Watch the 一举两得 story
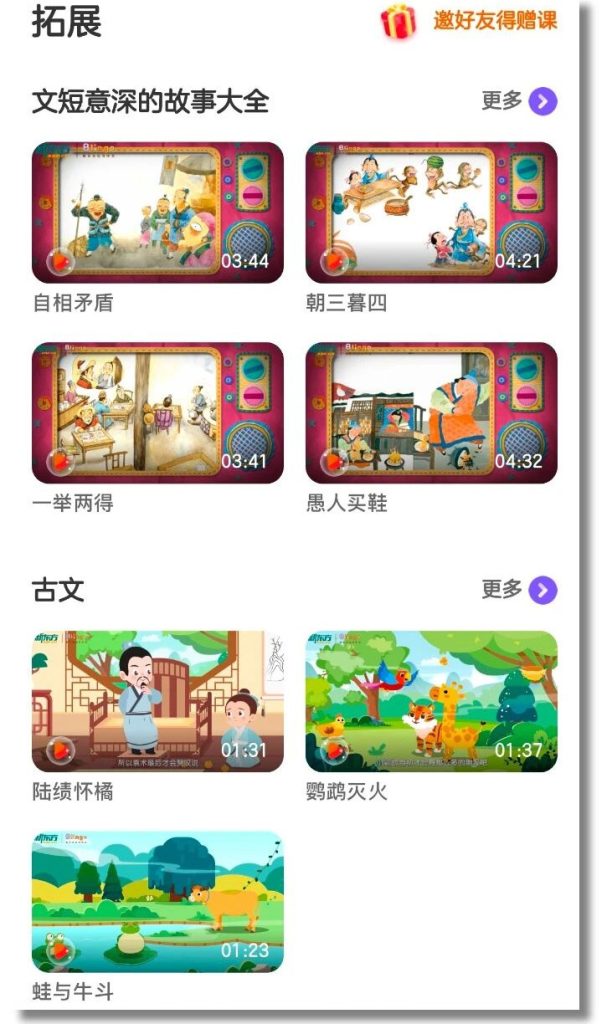612x1024 pixels. (x=158, y=412)
